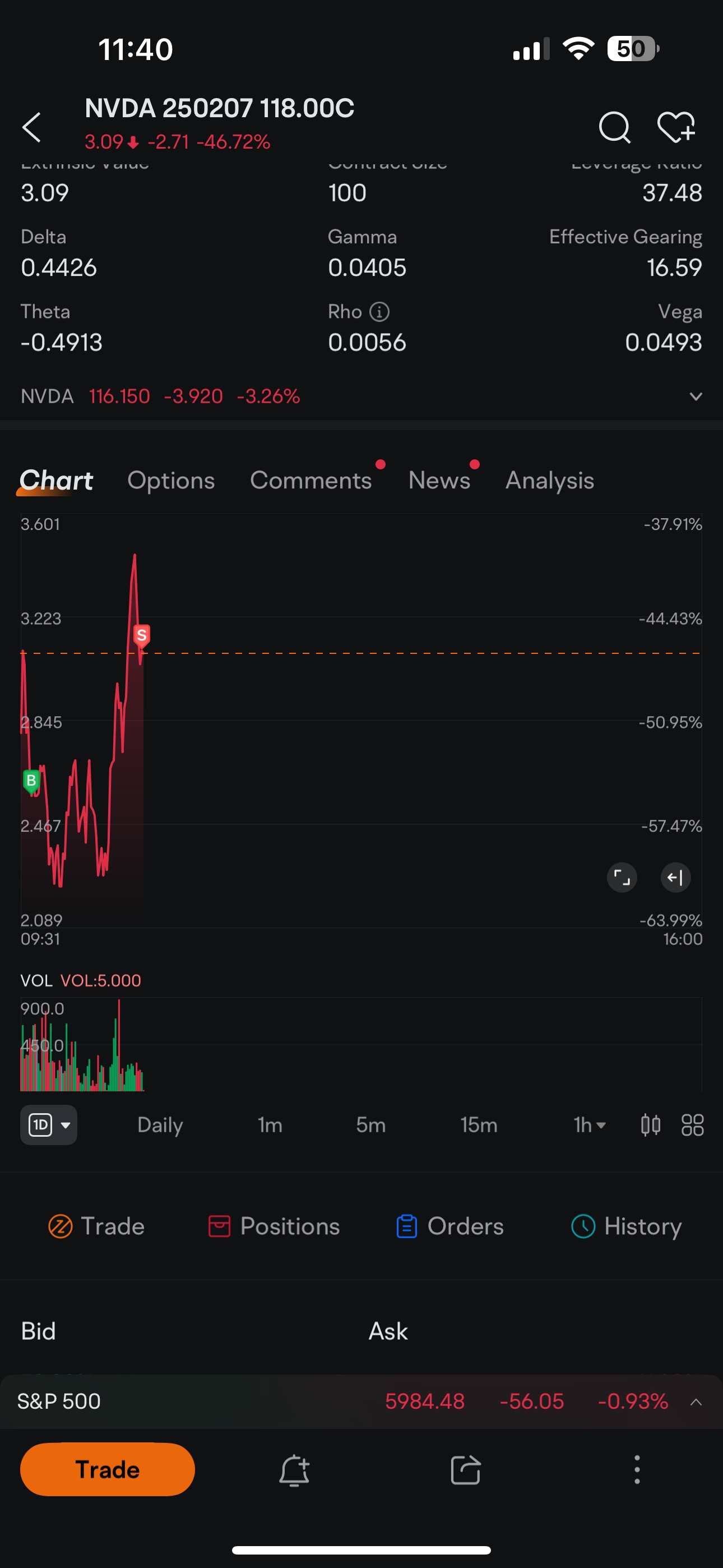Expand the NVDA underlying quote row

coord(696,397)
